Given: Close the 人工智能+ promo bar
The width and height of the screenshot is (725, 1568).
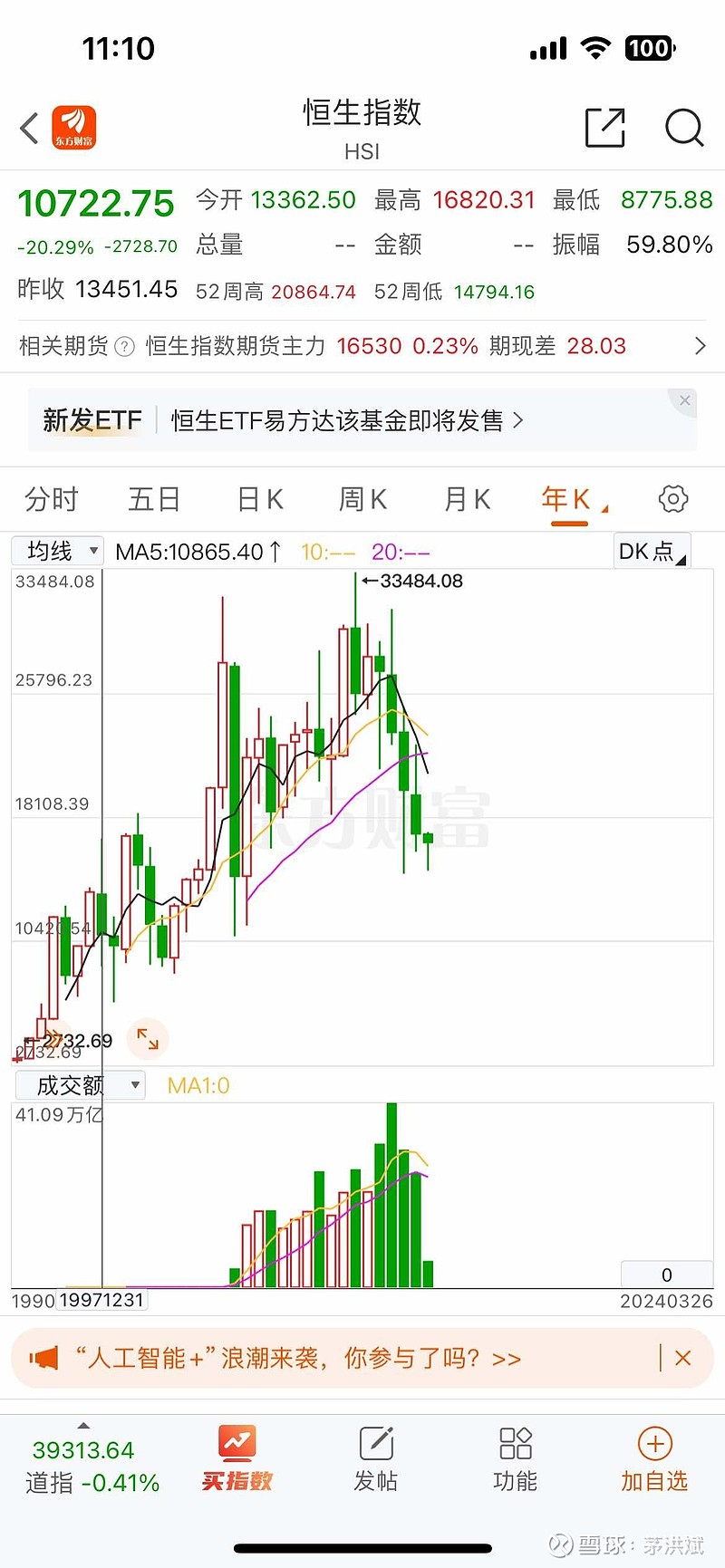Looking at the screenshot, I should click(x=682, y=1358).
